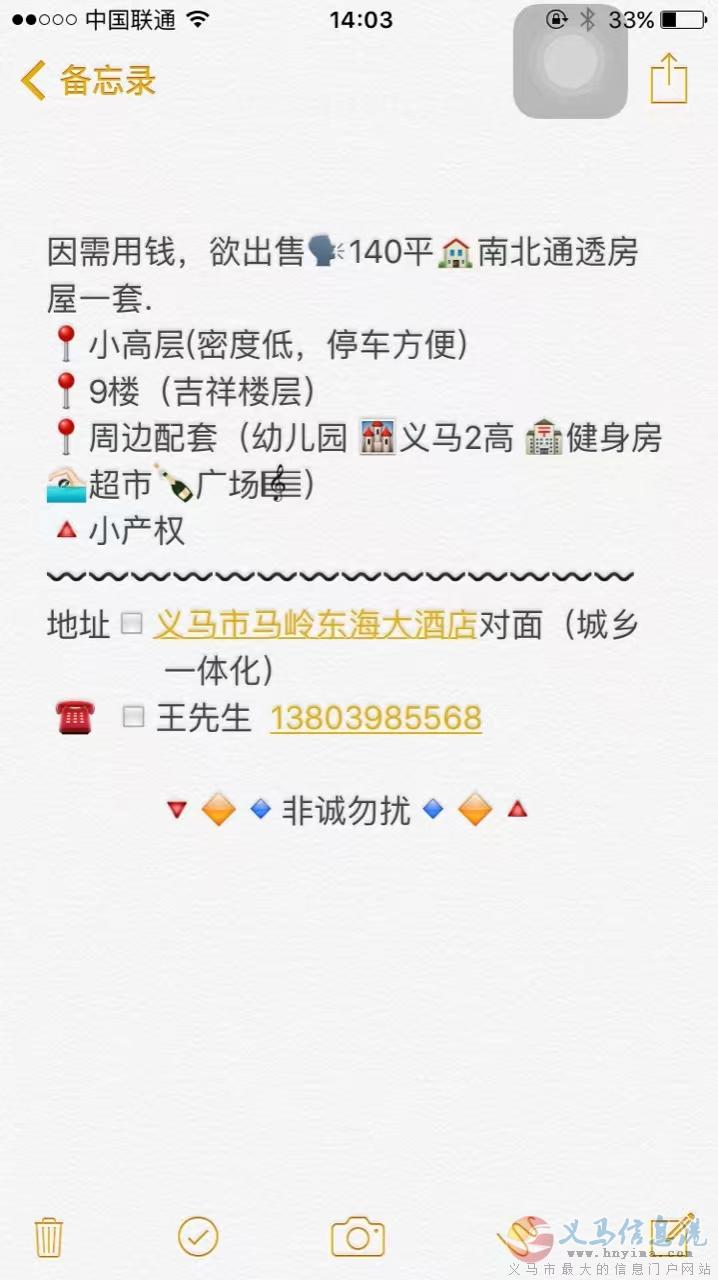Image resolution: width=718 pixels, height=1280 pixels.
Task: Compose a new note
Action: tap(673, 1235)
